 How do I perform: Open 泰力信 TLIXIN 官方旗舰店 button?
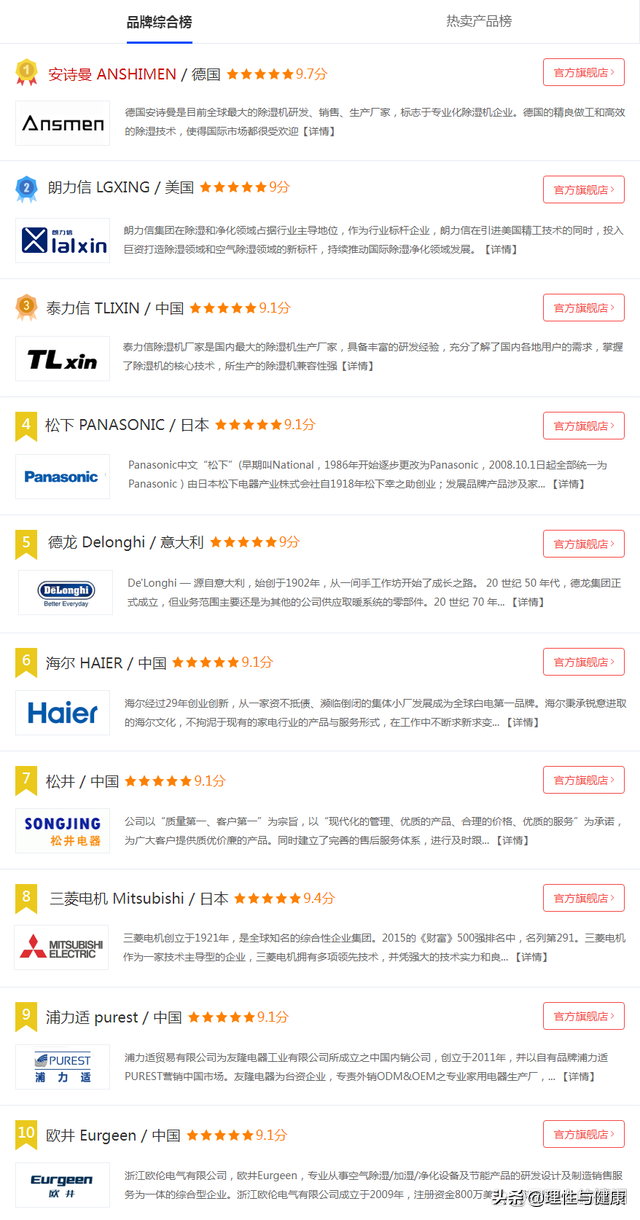click(x=583, y=308)
